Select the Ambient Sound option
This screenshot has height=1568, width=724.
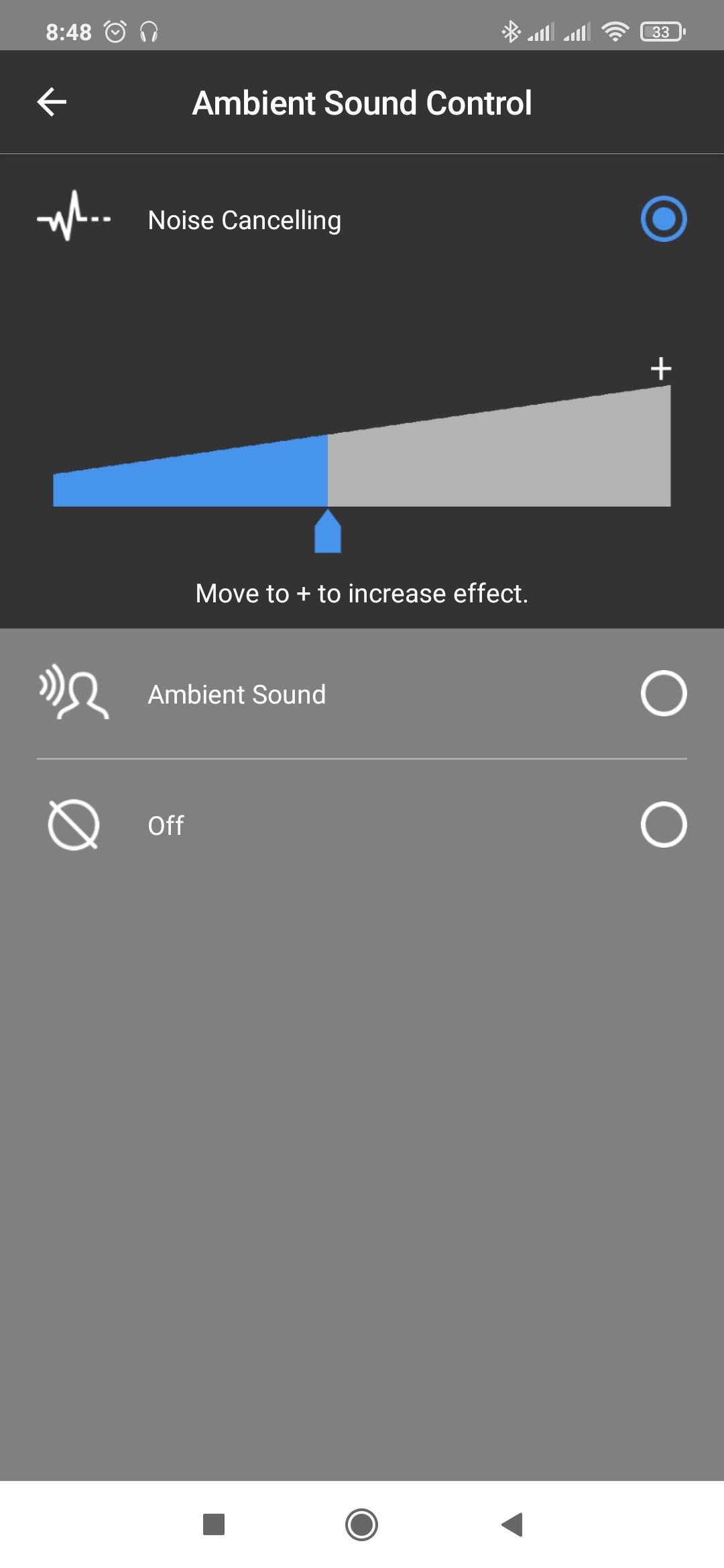point(663,694)
